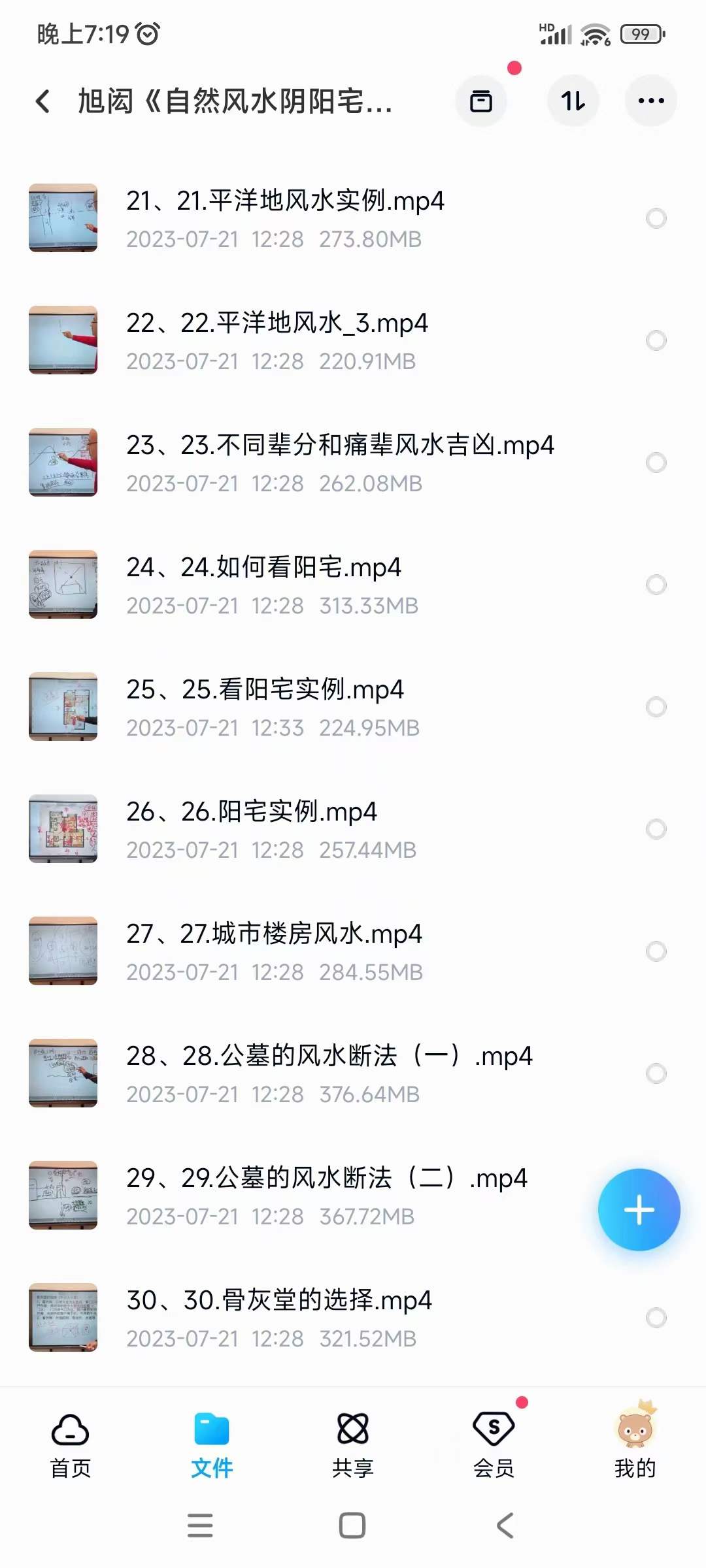Tap the thumbnail of 28.公墓的风水断法（一）
The image size is (706, 1568).
[62, 1074]
